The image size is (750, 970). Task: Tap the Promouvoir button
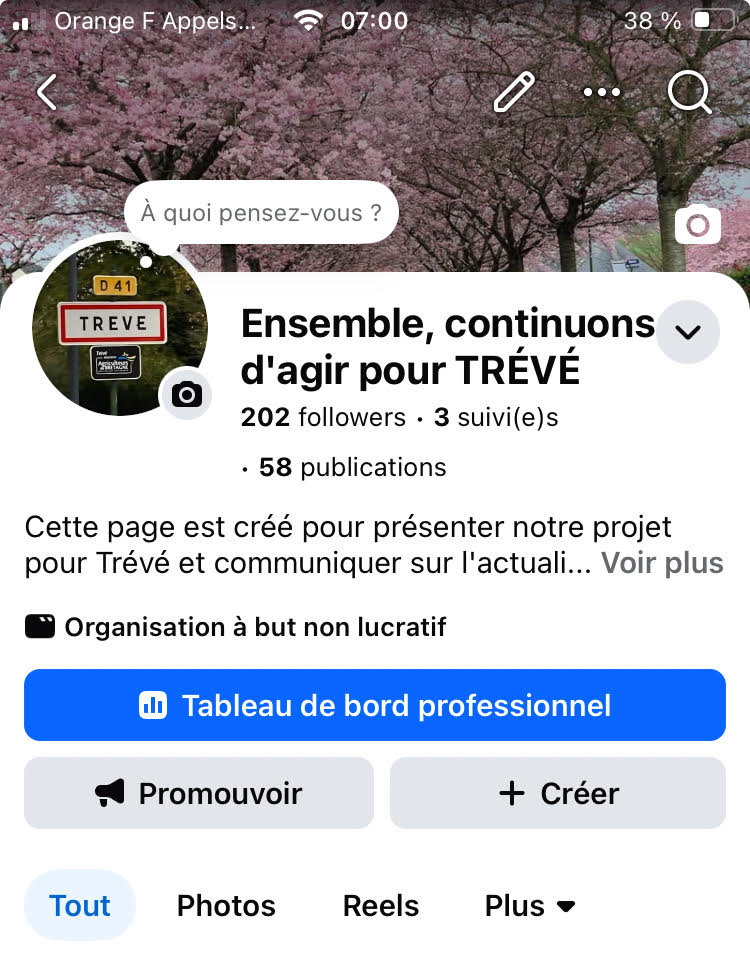click(199, 793)
